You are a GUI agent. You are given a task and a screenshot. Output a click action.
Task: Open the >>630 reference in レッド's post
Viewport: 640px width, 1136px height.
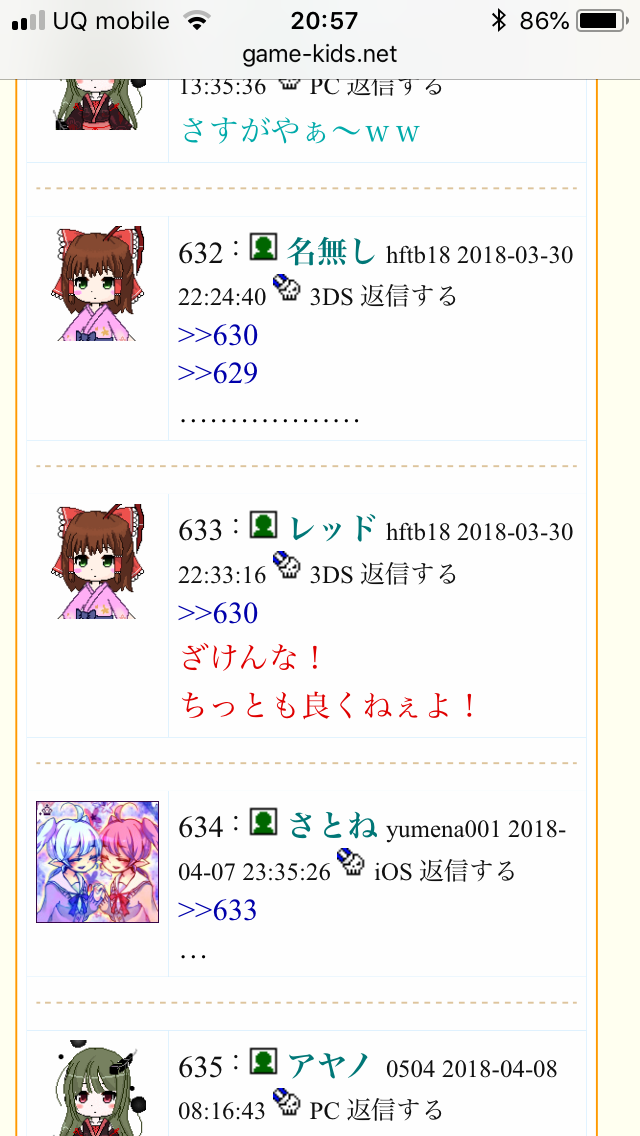(218, 613)
